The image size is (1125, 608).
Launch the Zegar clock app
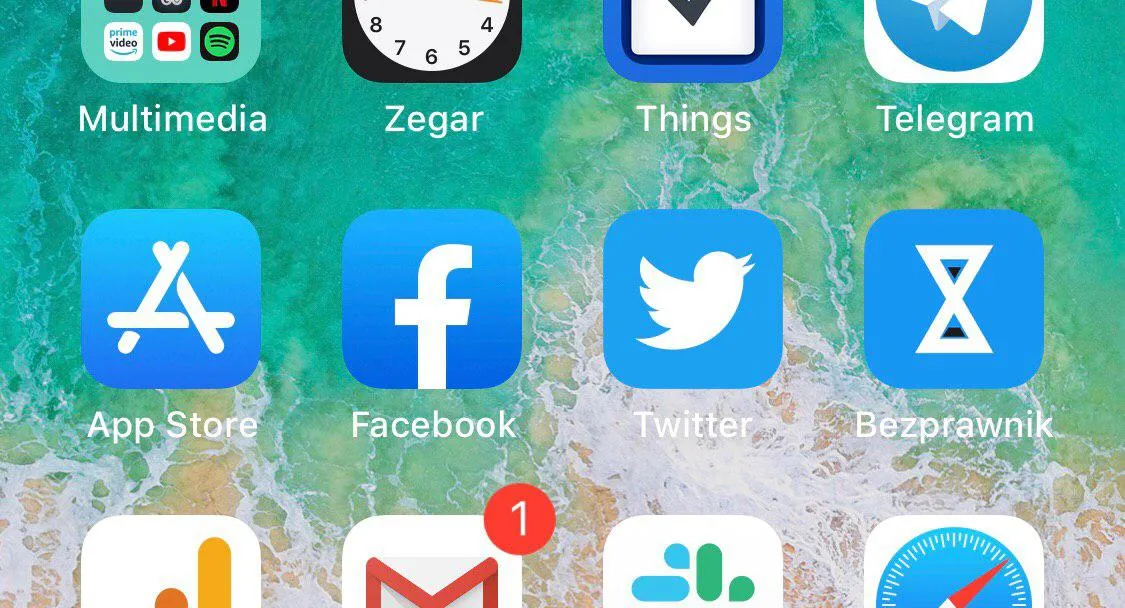click(432, 40)
